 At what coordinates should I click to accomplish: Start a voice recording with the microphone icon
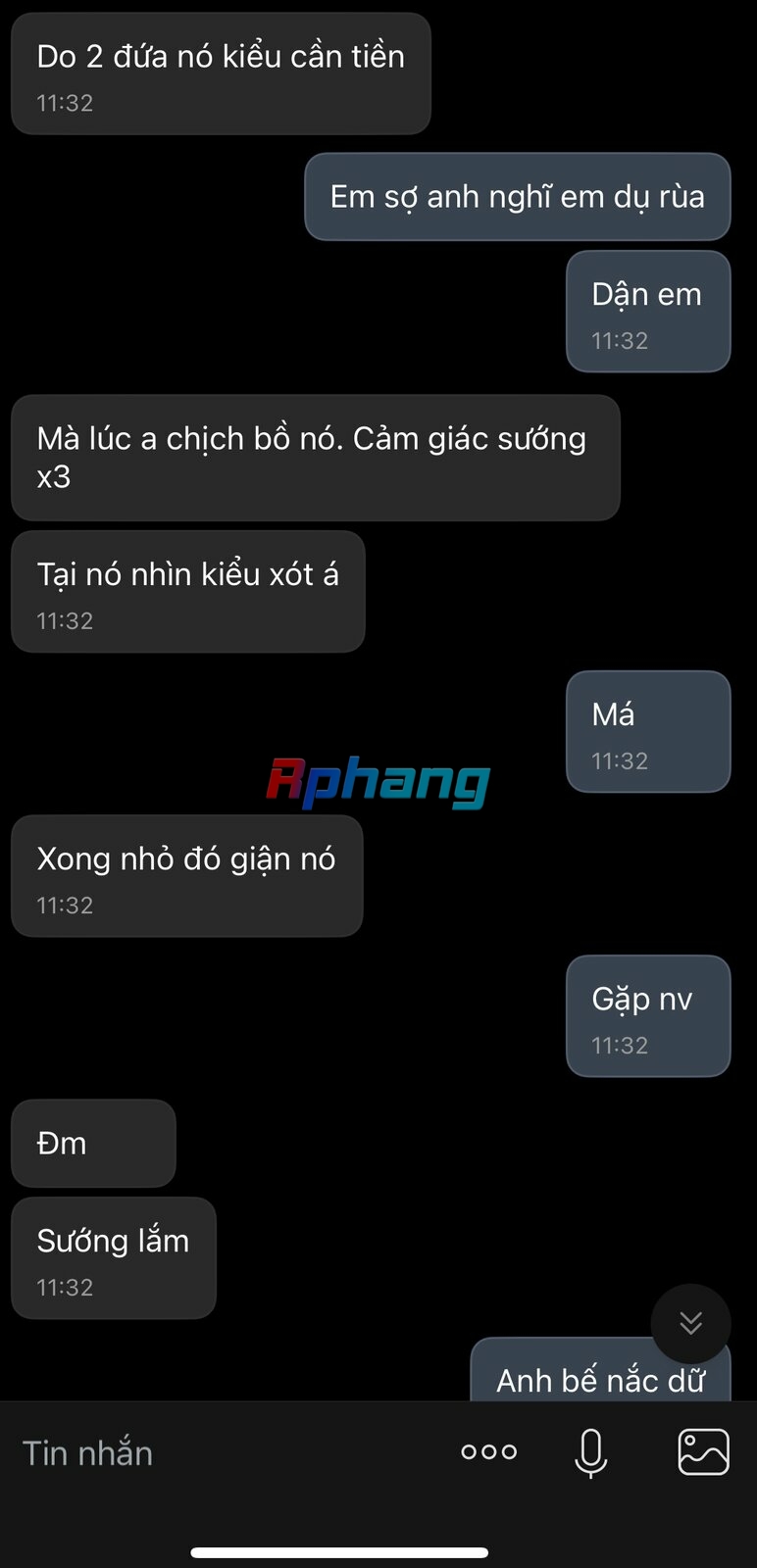coord(590,1452)
